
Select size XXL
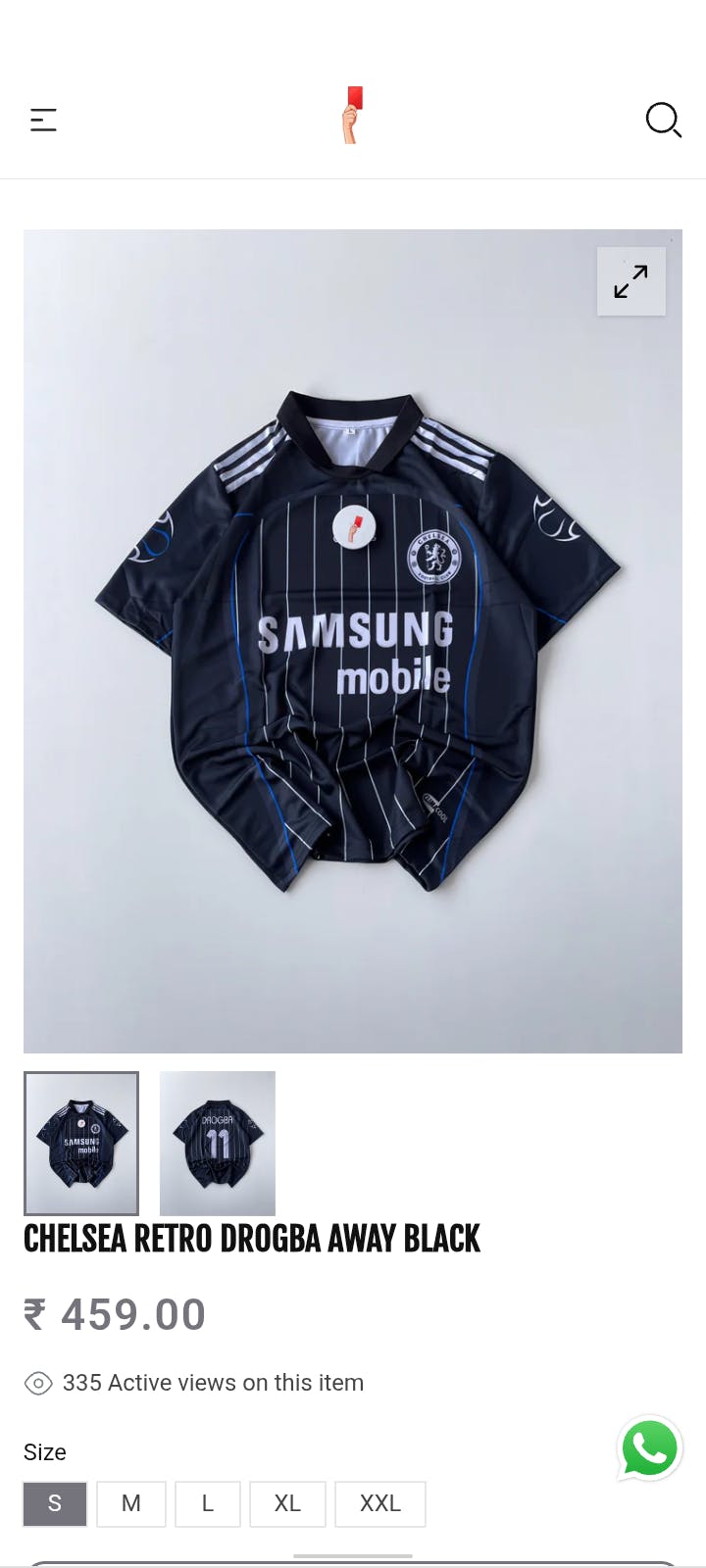[x=380, y=1503]
